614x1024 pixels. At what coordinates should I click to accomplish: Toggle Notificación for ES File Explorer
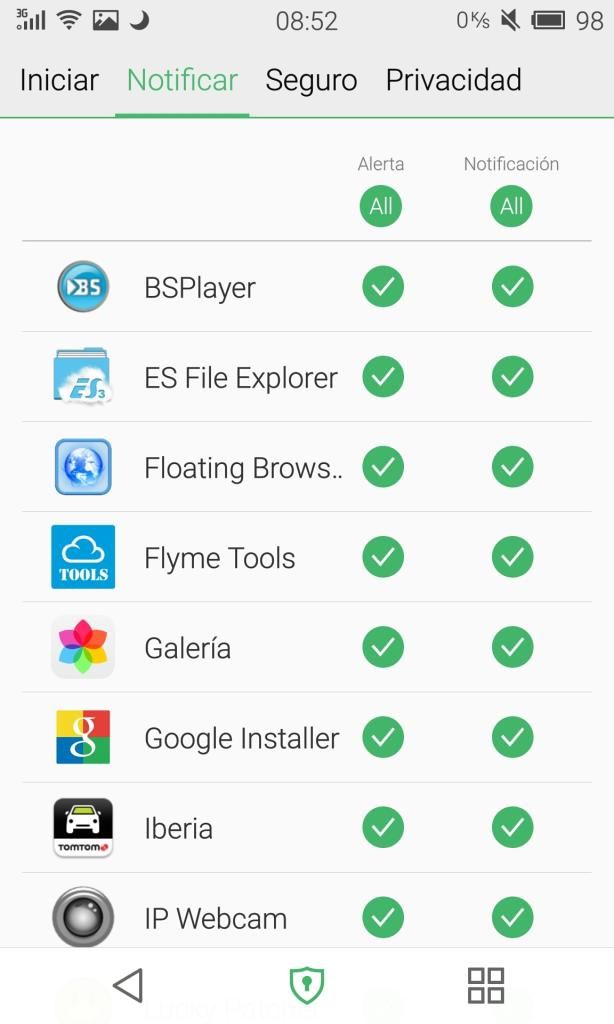(x=512, y=377)
